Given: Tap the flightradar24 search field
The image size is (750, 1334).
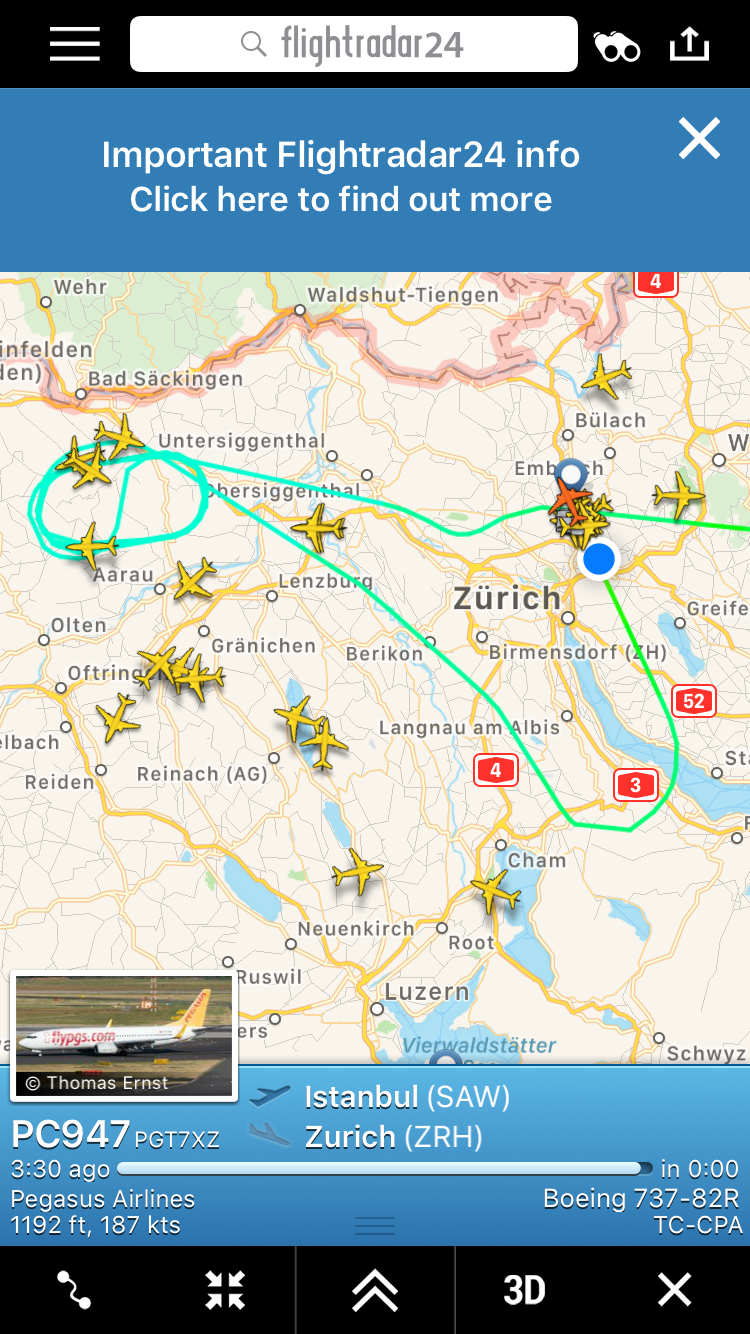Looking at the screenshot, I should click(353, 44).
